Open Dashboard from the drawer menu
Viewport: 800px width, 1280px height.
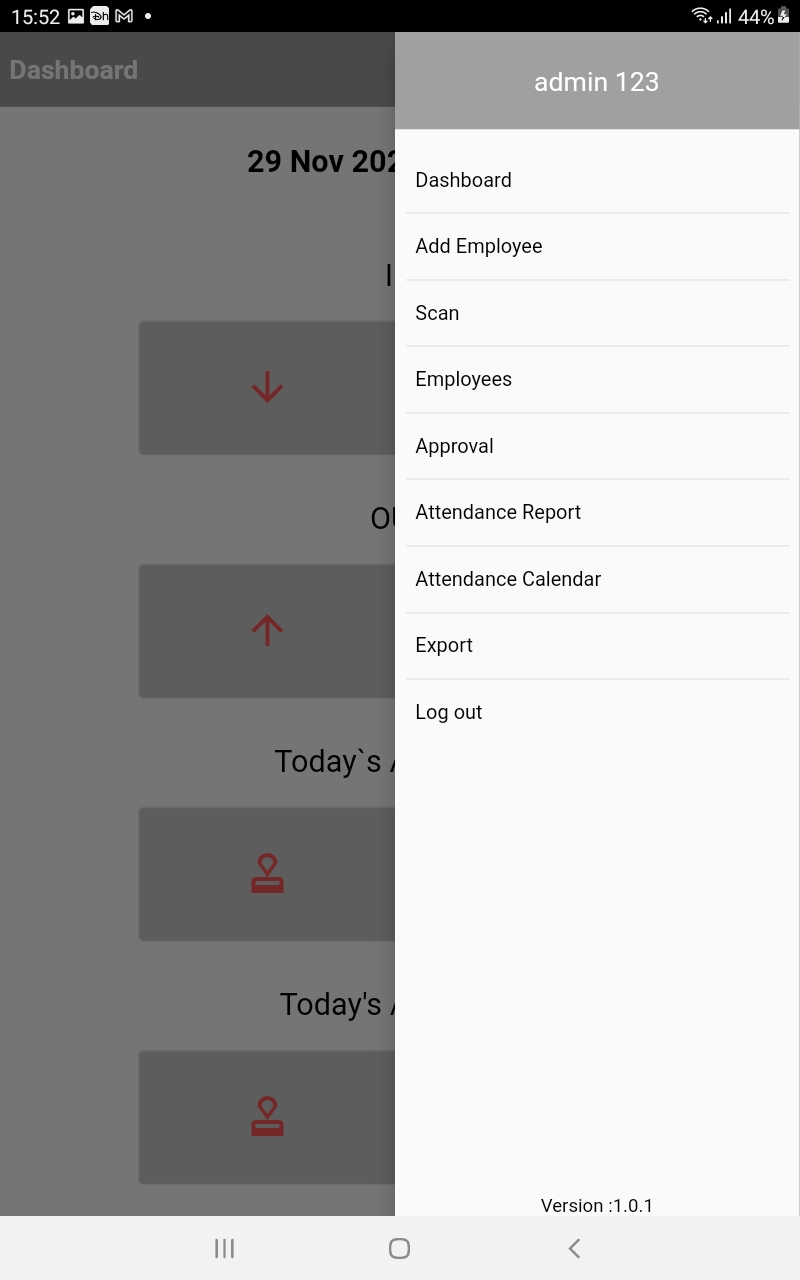tap(597, 180)
